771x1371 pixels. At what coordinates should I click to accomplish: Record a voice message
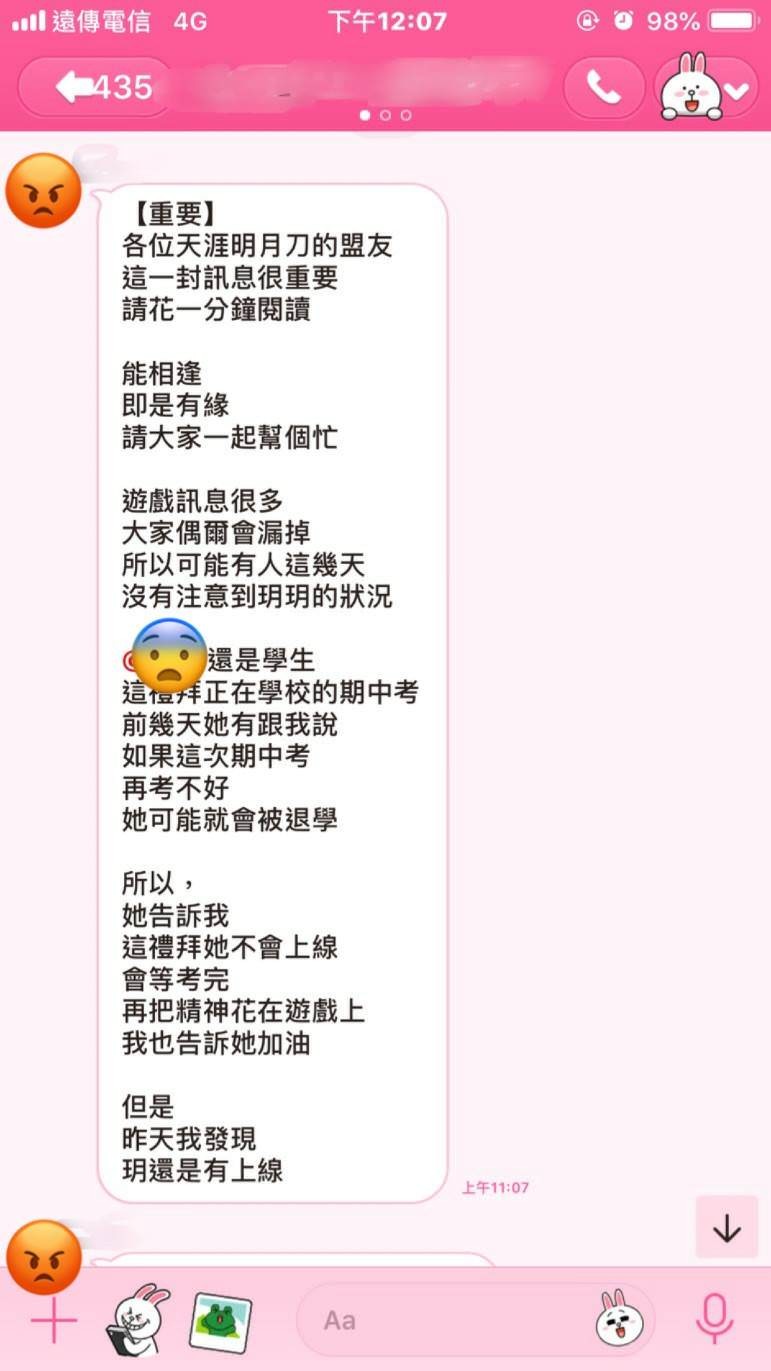point(714,1321)
